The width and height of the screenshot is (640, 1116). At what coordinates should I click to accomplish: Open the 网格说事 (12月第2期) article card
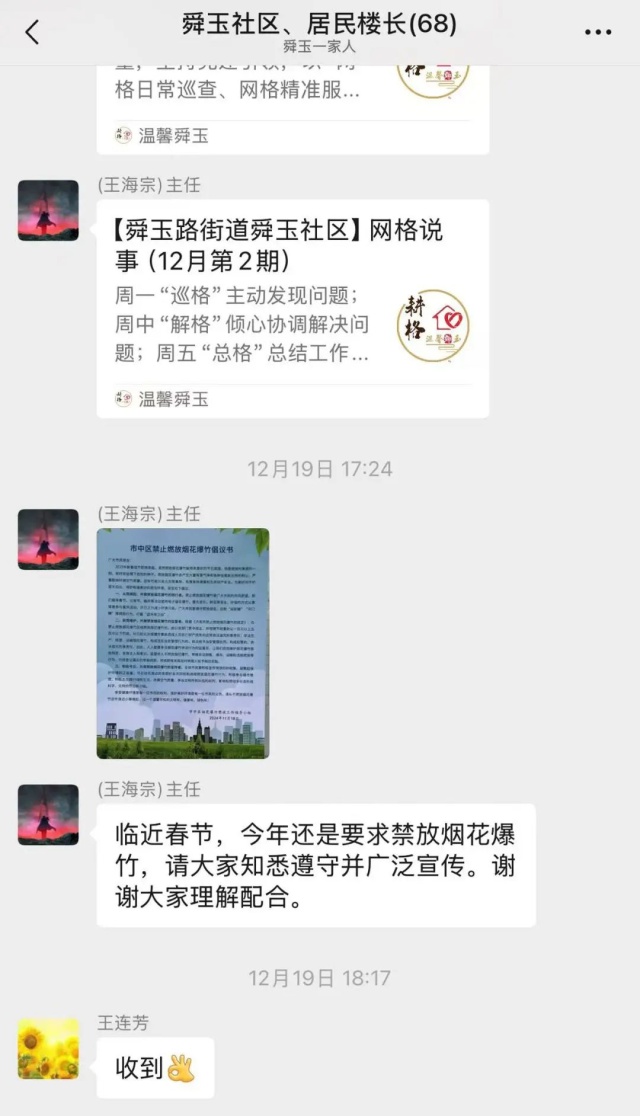click(x=292, y=300)
